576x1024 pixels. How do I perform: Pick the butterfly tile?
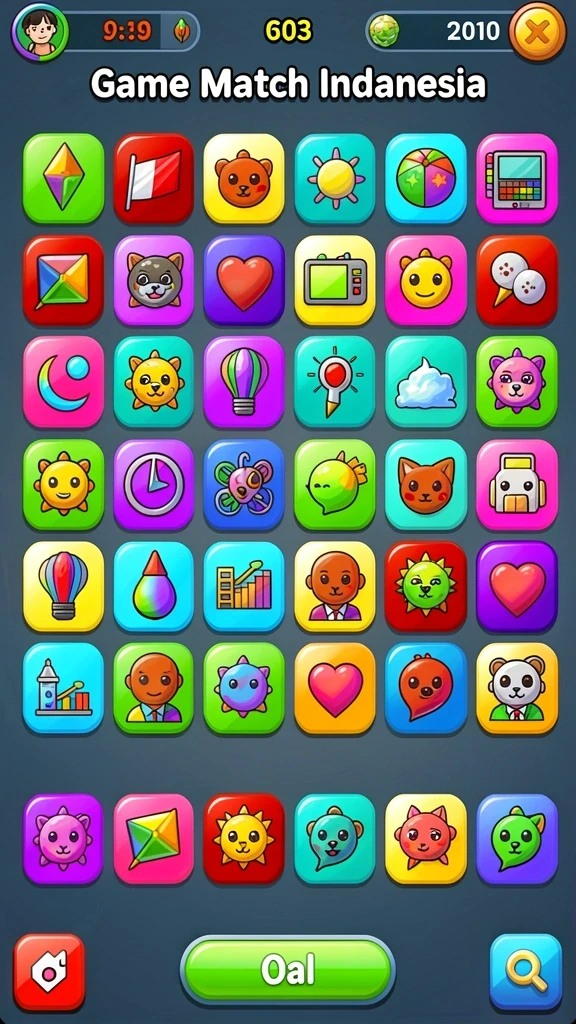coord(244,485)
